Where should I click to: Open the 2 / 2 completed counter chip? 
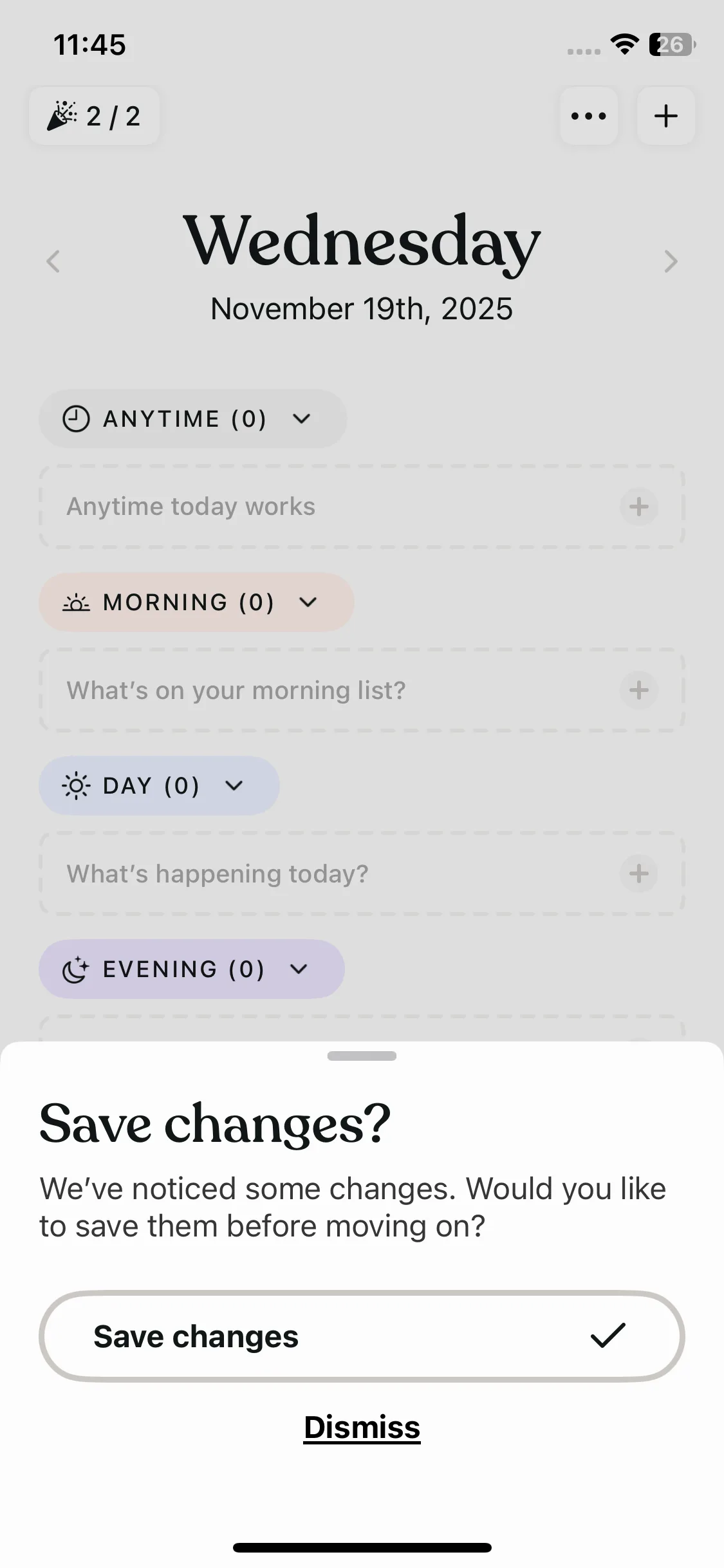point(94,116)
